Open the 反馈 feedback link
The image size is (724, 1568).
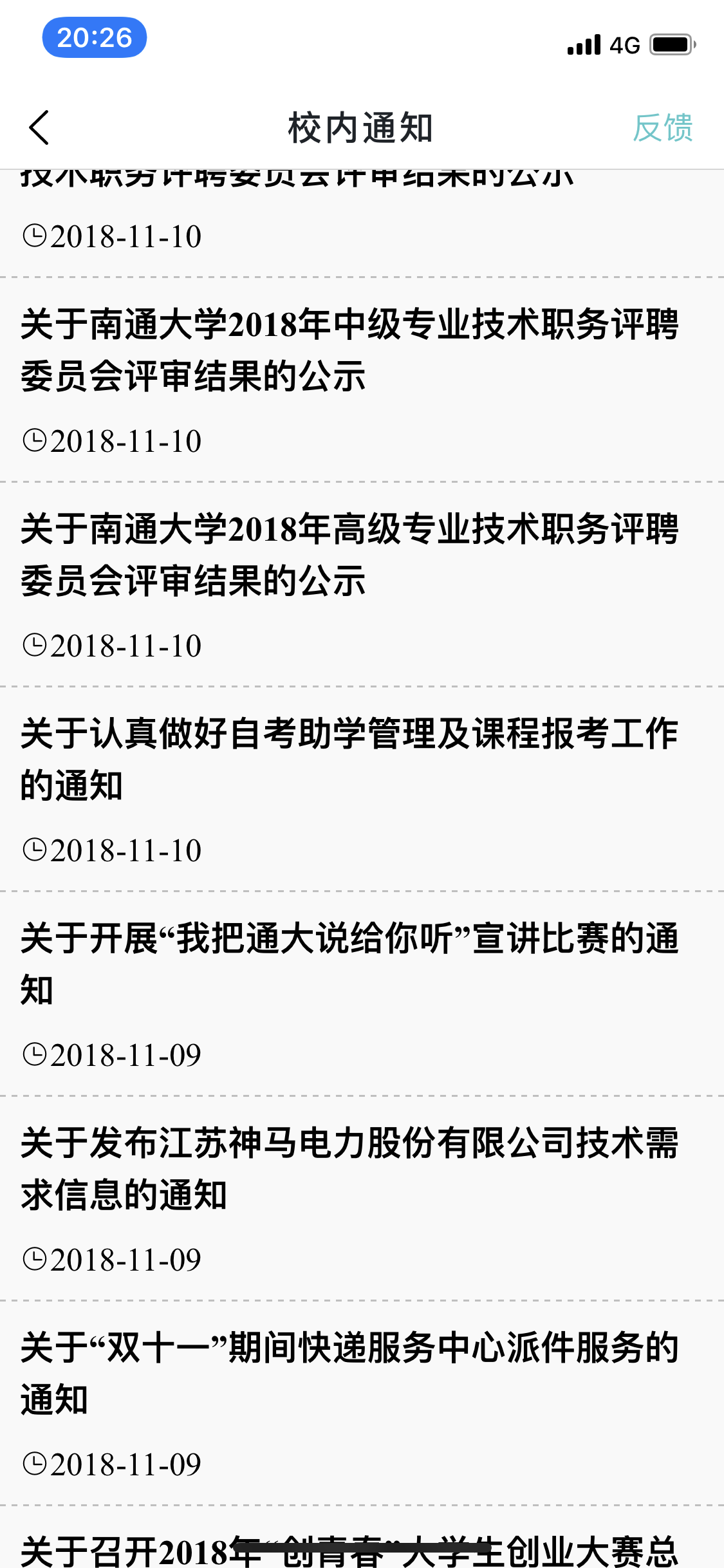click(662, 127)
